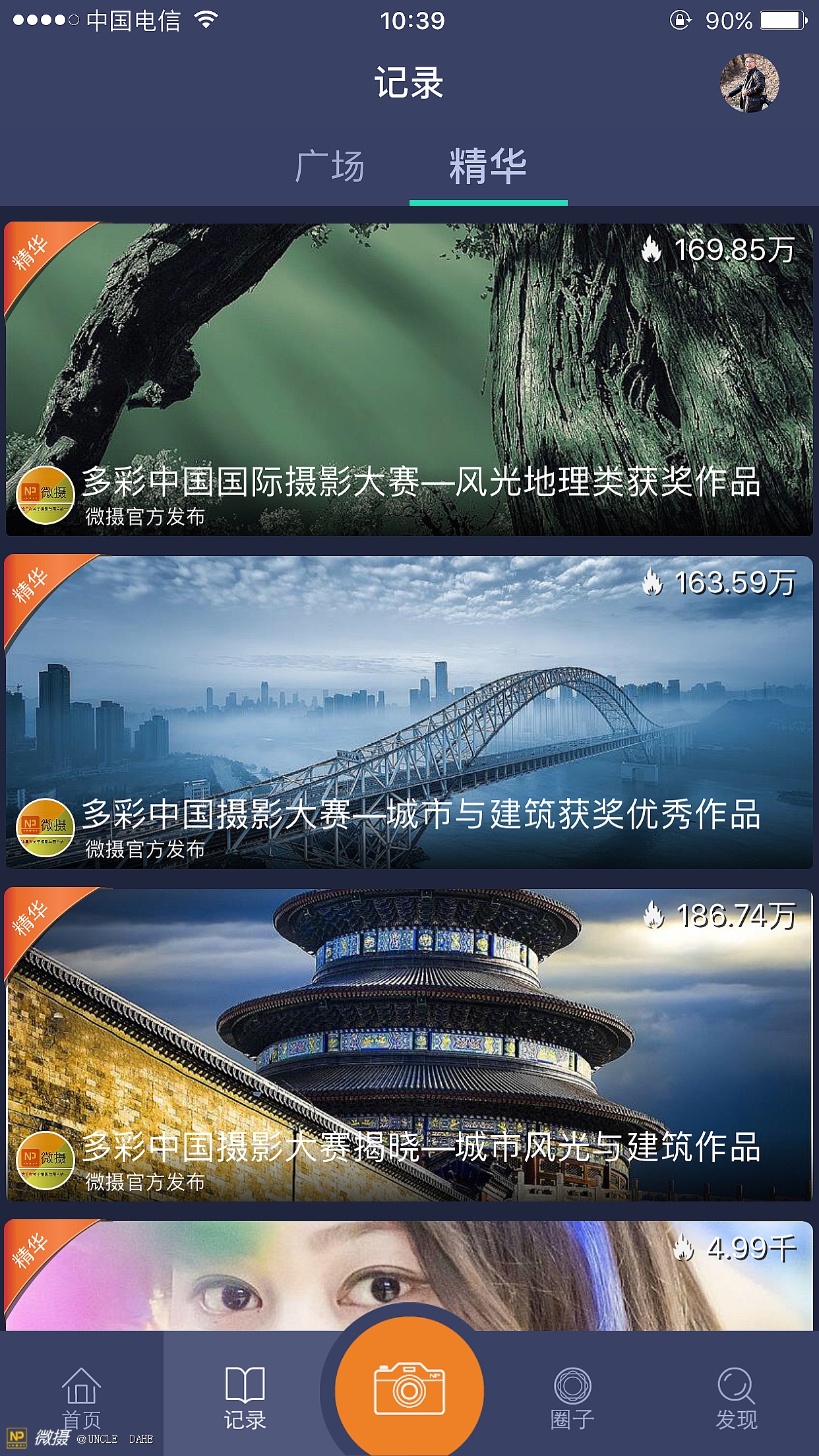Viewport: 819px width, 1456px height.
Task: Go to the 首页 home tab
Action: click(81, 1397)
